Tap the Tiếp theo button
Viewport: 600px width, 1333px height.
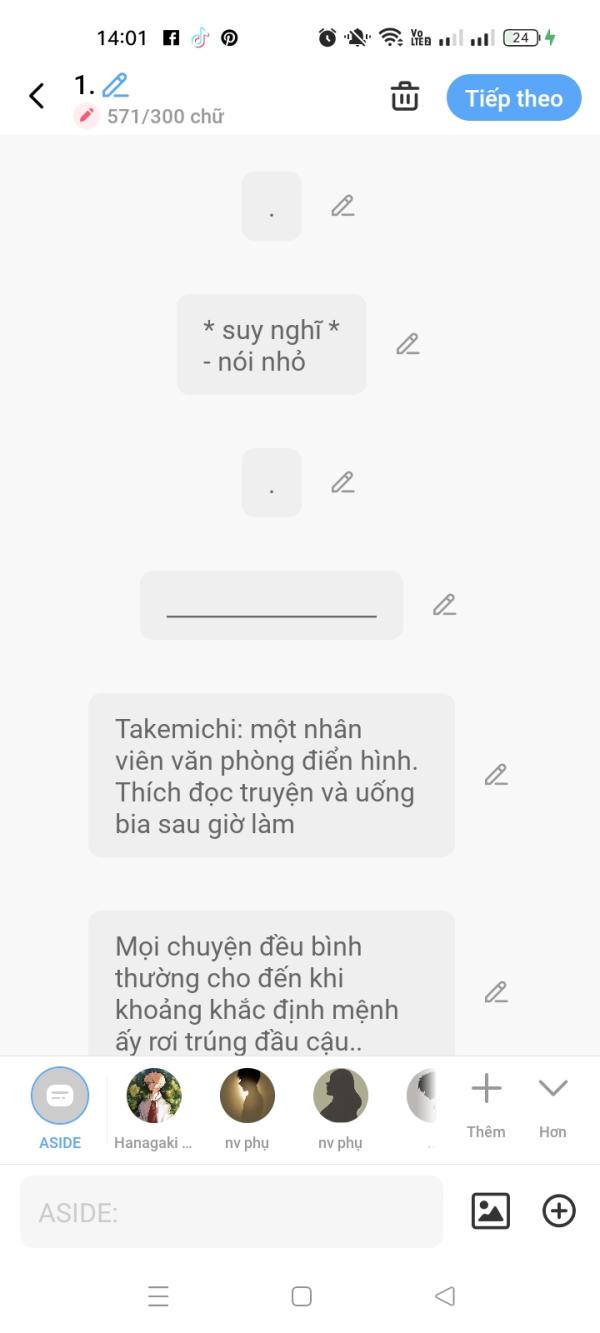click(513, 98)
